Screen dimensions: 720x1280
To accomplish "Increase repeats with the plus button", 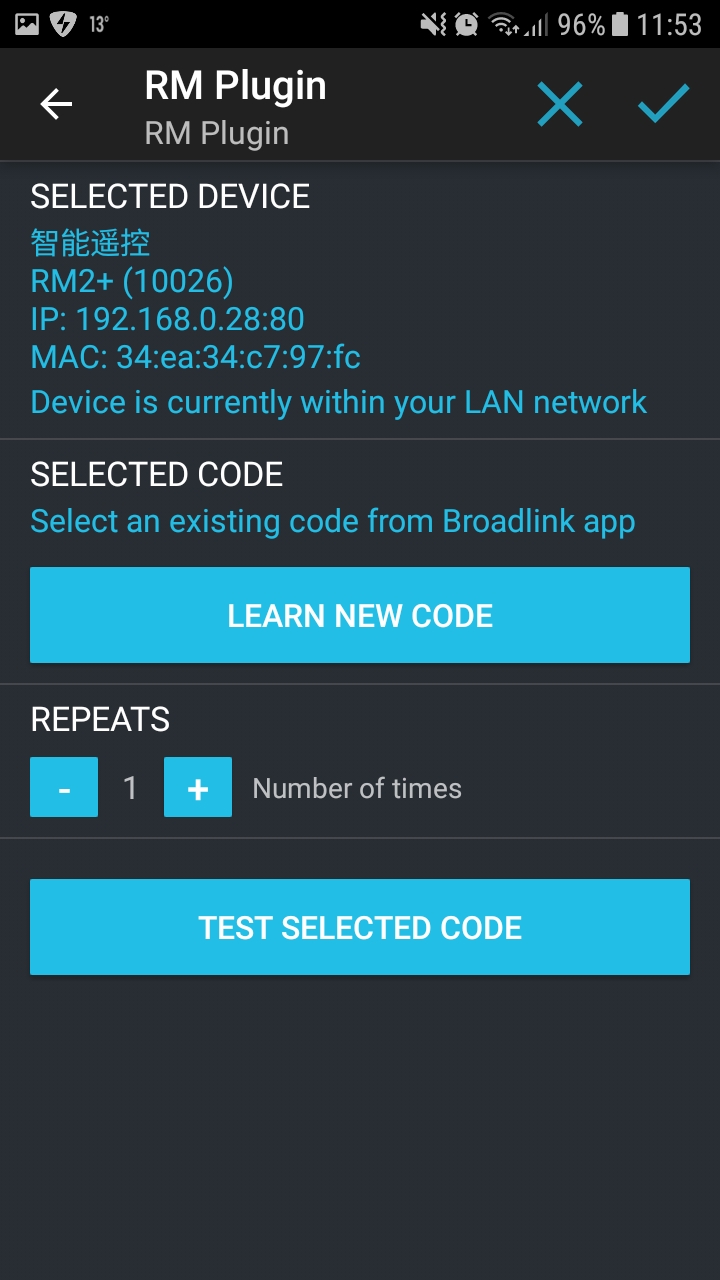I will (198, 788).
